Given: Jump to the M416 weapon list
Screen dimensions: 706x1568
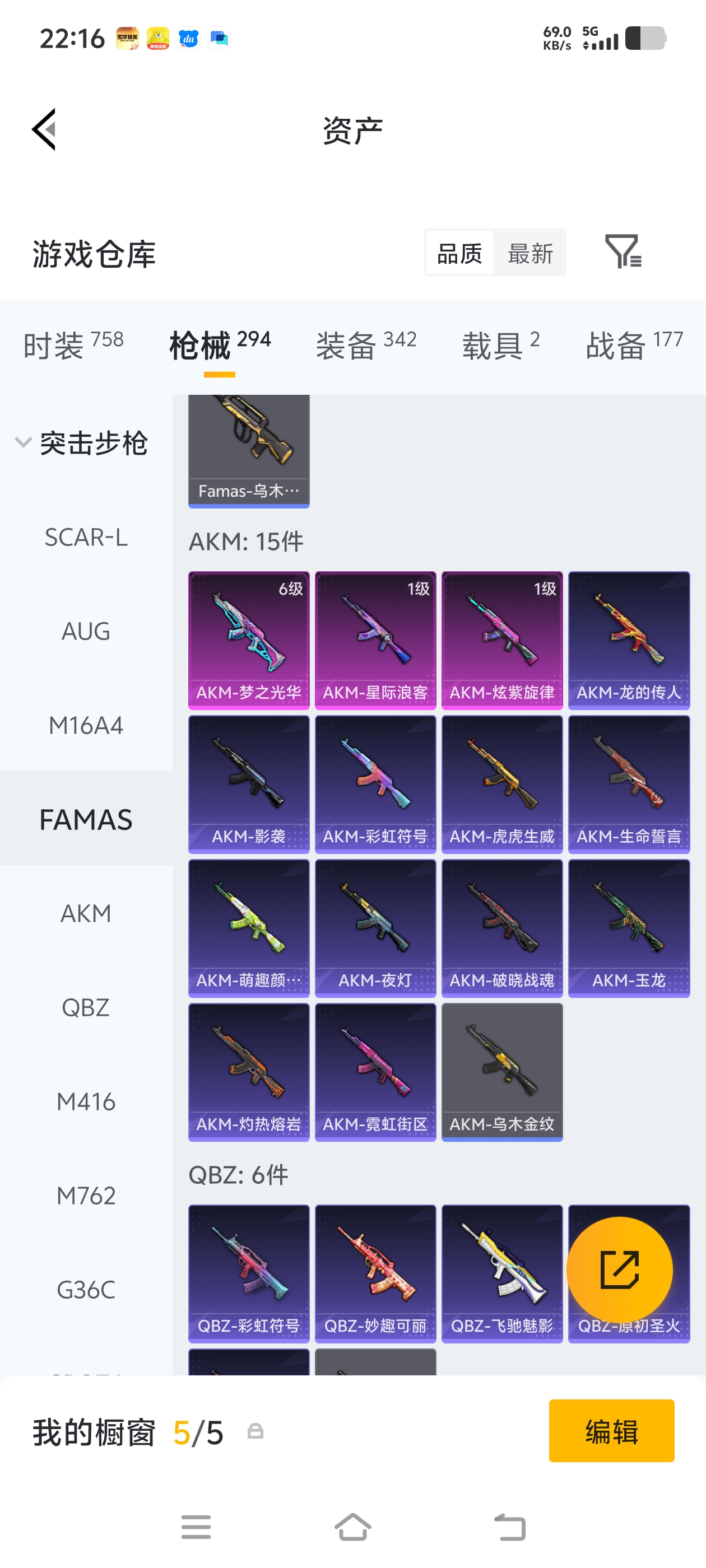Looking at the screenshot, I should click(86, 1101).
